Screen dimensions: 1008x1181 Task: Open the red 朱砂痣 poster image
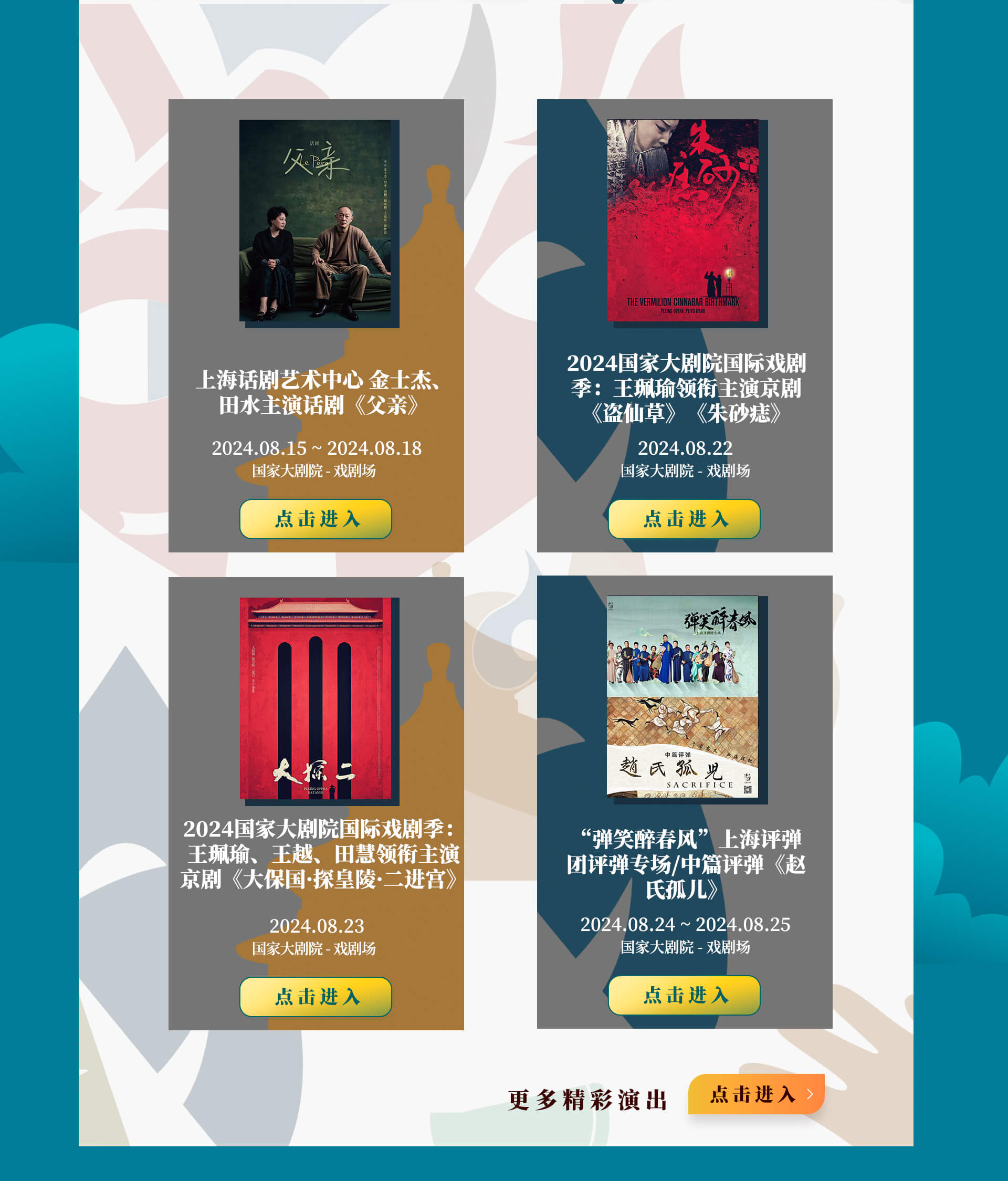click(x=682, y=220)
